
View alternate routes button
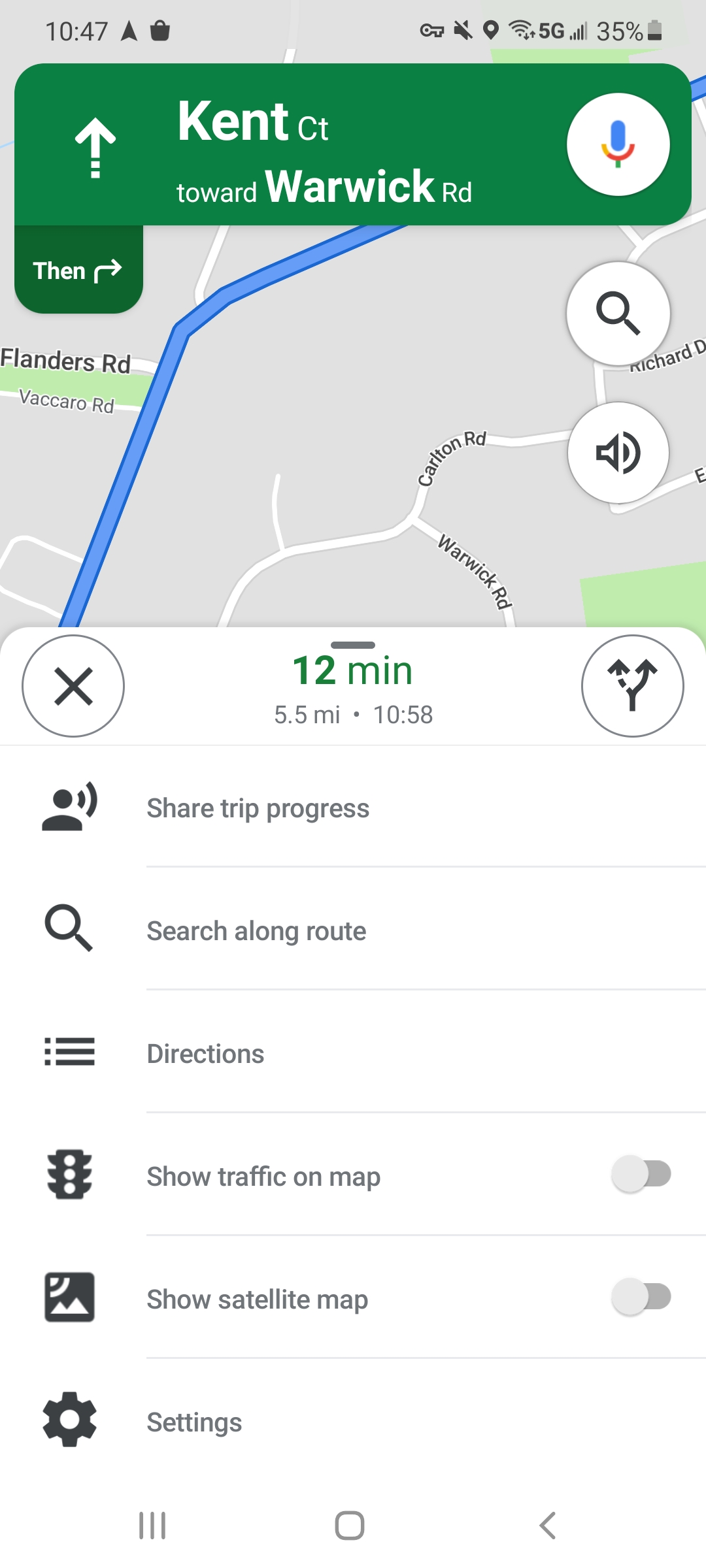click(x=632, y=686)
